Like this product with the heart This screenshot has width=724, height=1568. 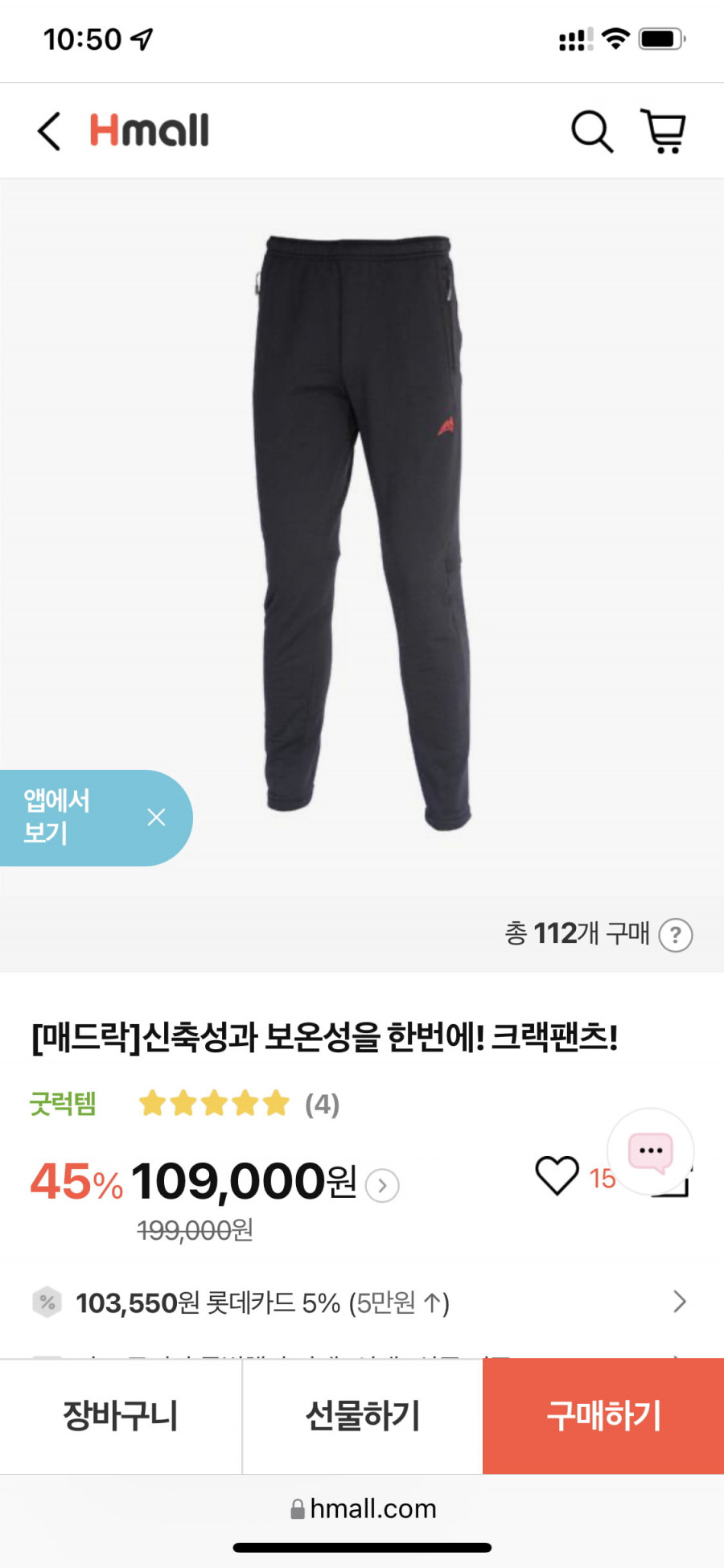(x=557, y=1175)
